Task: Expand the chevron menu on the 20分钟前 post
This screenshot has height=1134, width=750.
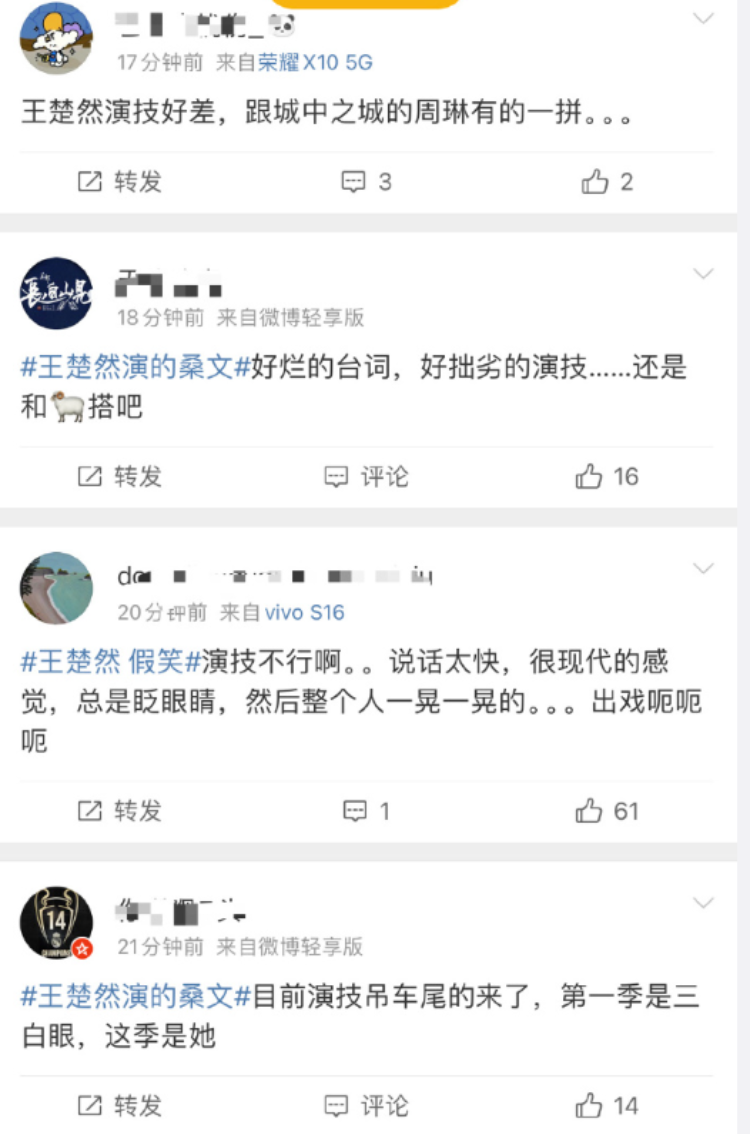Action: (704, 569)
